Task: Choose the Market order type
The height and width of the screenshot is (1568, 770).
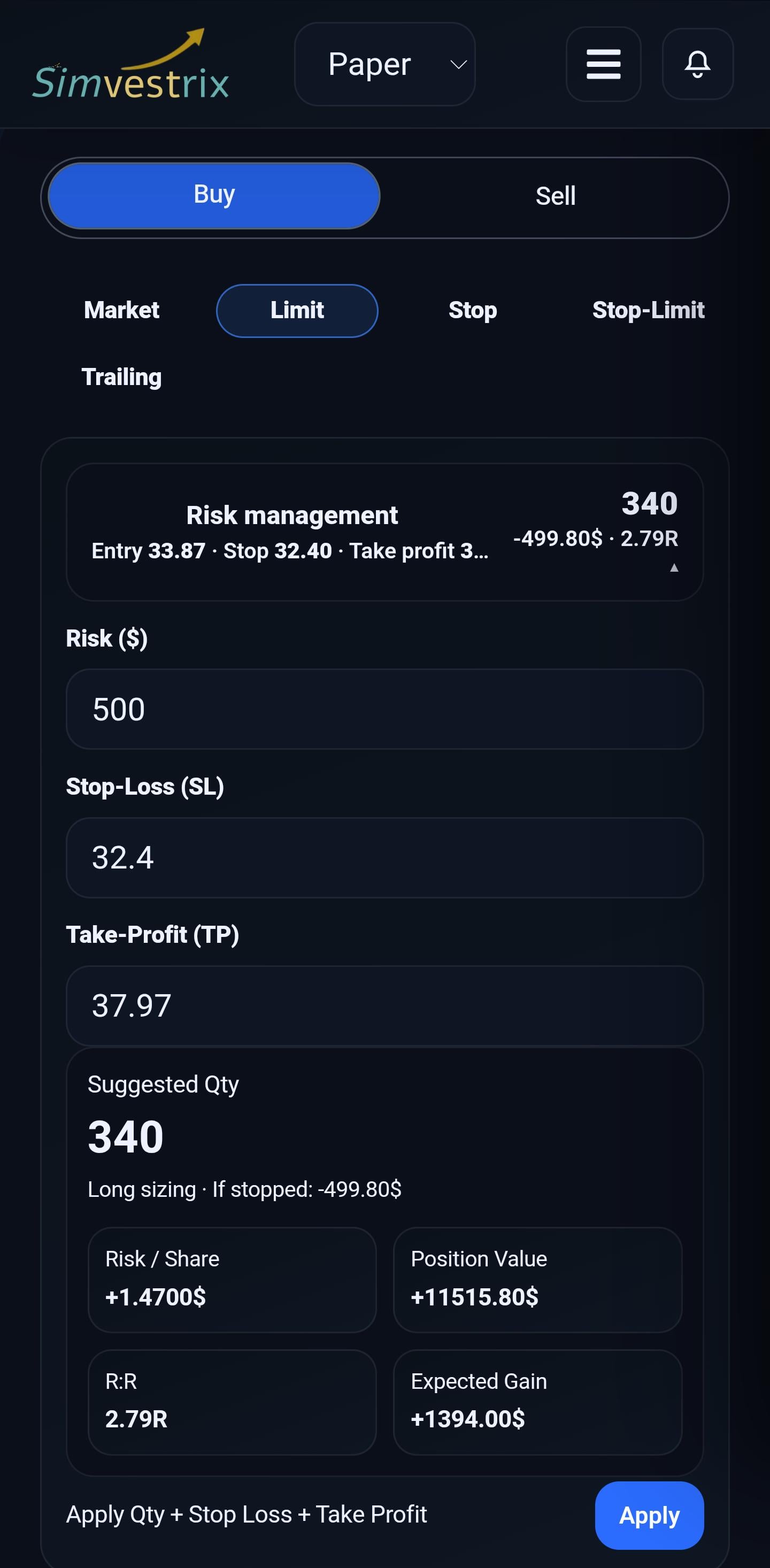Action: coord(121,310)
